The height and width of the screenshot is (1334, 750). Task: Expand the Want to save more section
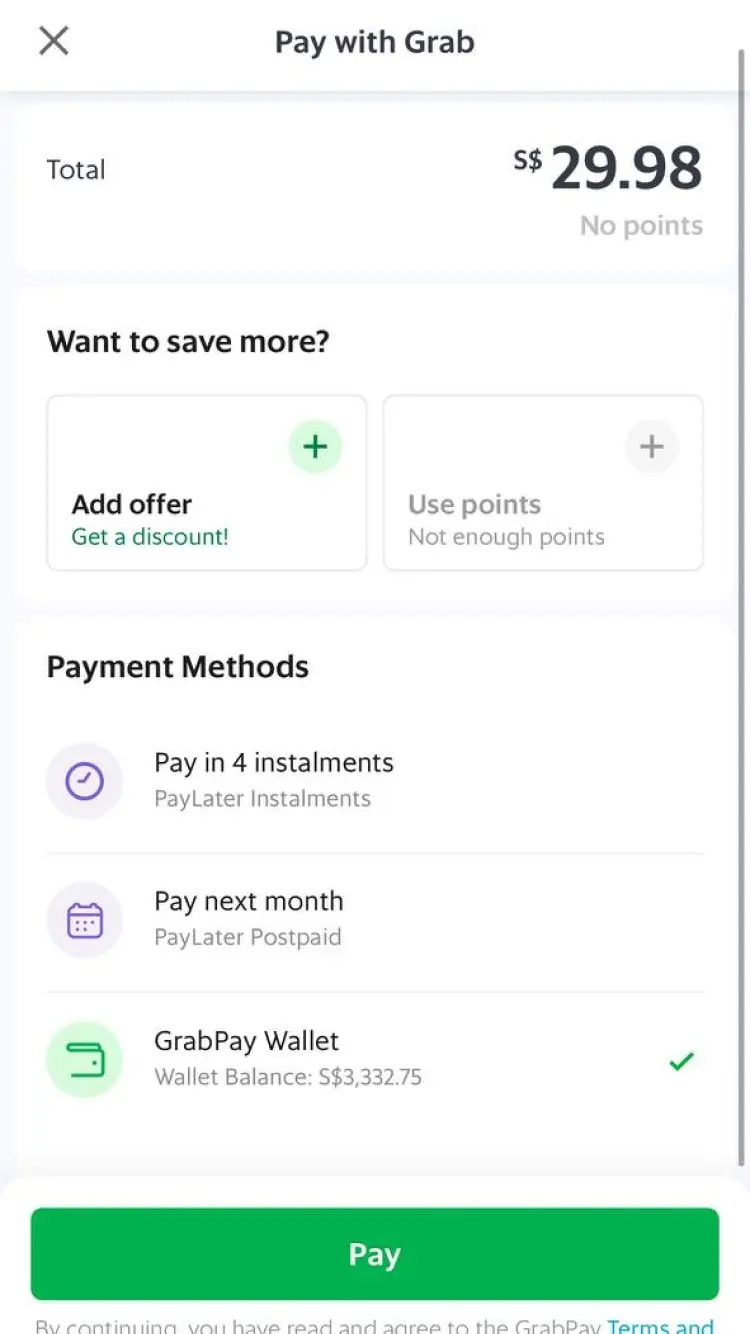[x=188, y=341]
